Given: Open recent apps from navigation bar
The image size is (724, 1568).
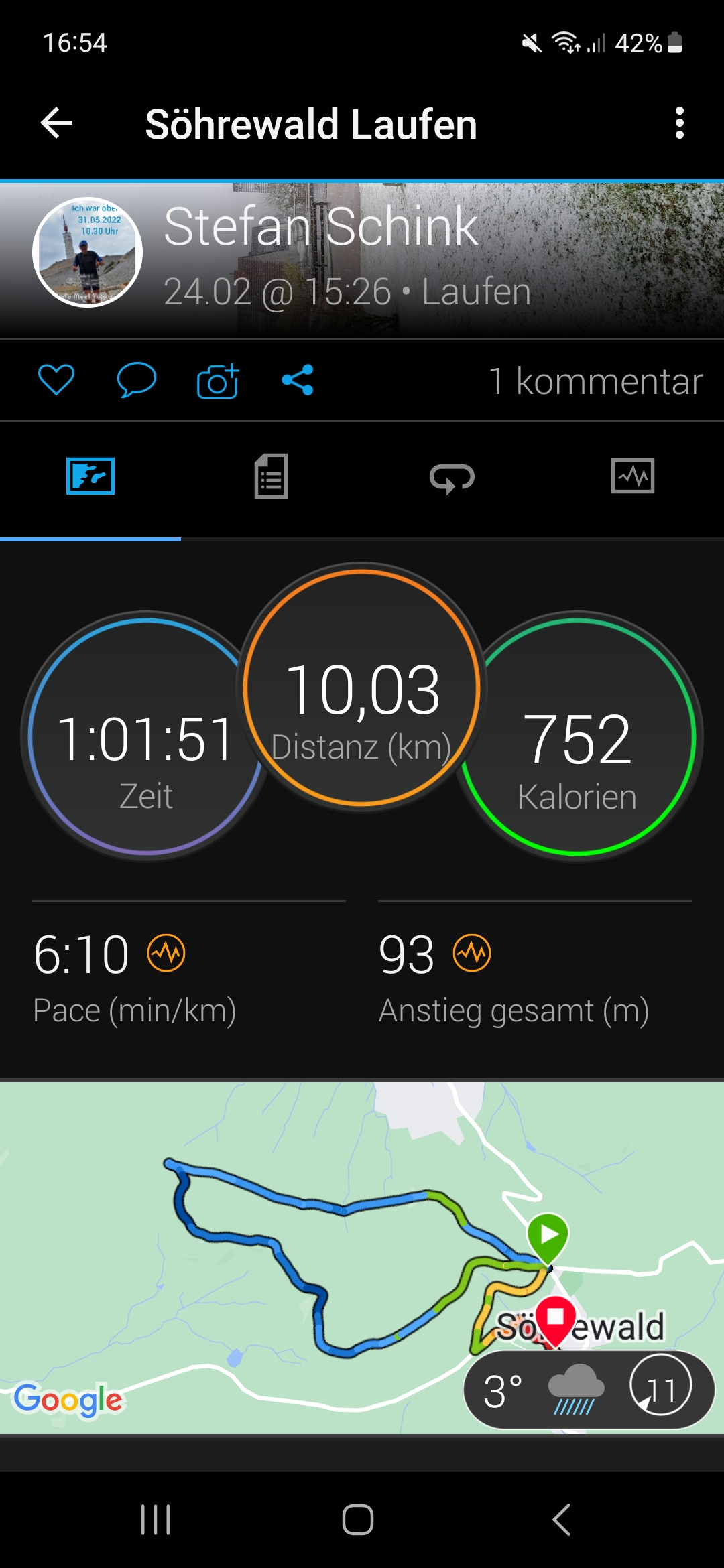Looking at the screenshot, I should pos(156,1519).
